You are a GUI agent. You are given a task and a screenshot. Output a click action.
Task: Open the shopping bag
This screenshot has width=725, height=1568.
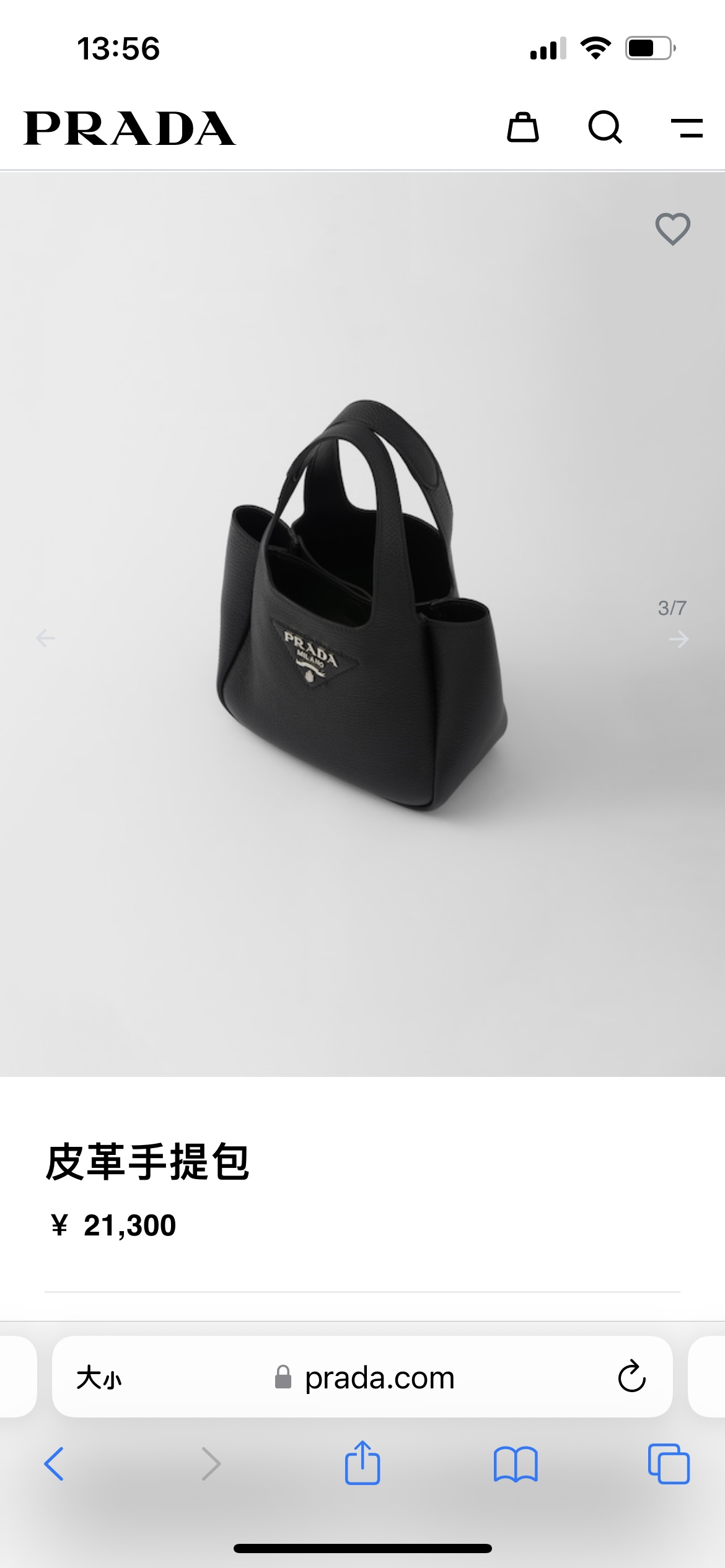coord(523,128)
